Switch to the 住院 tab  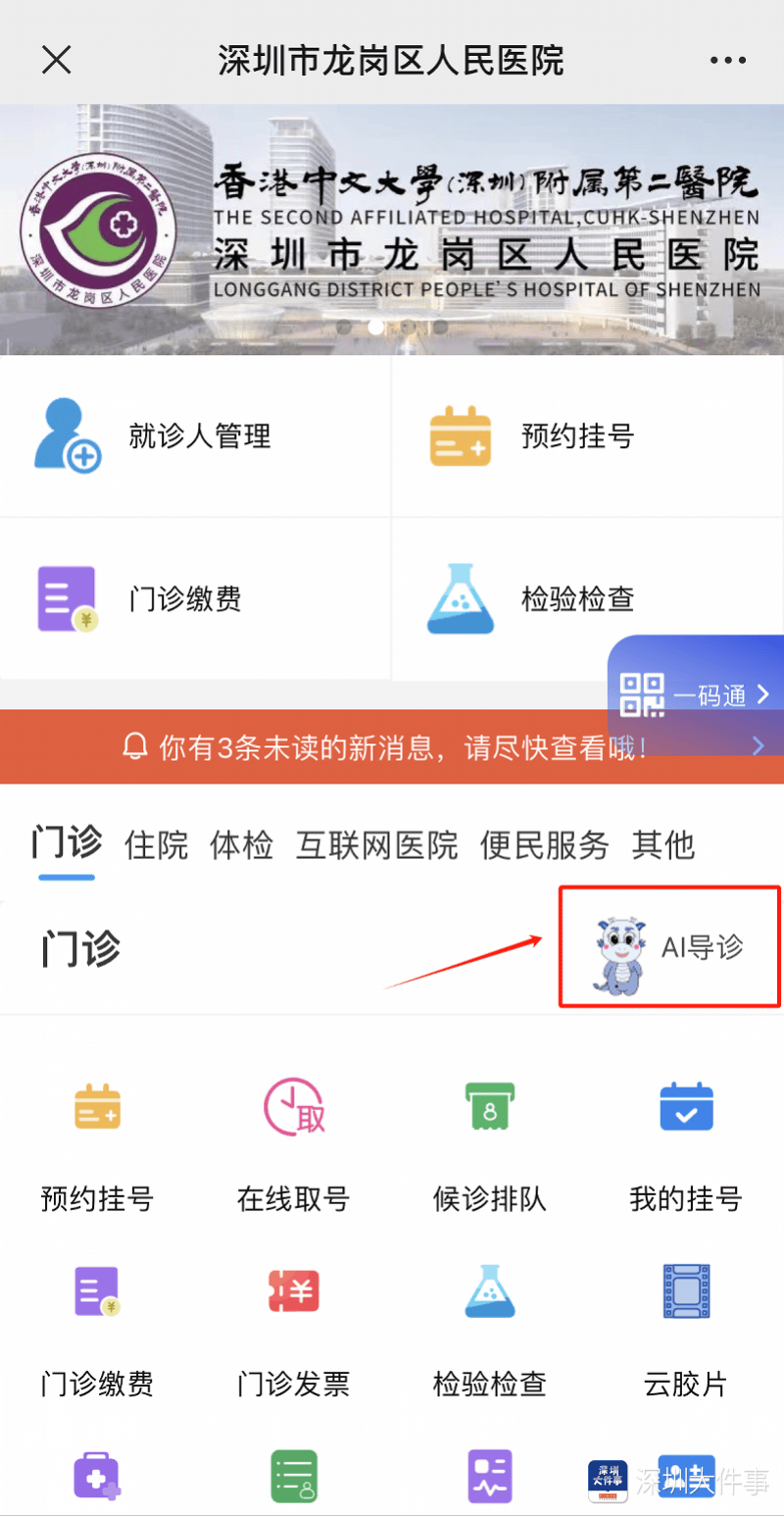[x=157, y=844]
